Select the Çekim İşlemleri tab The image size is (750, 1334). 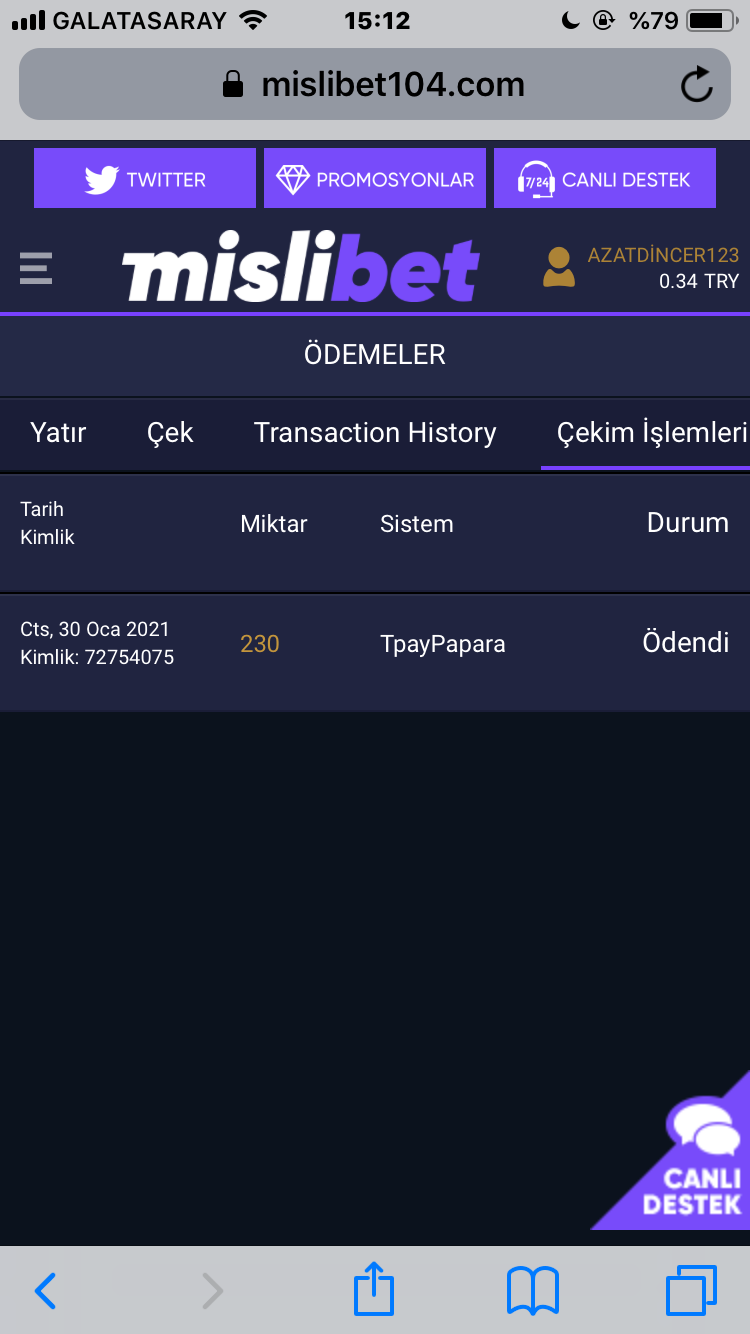coord(652,433)
